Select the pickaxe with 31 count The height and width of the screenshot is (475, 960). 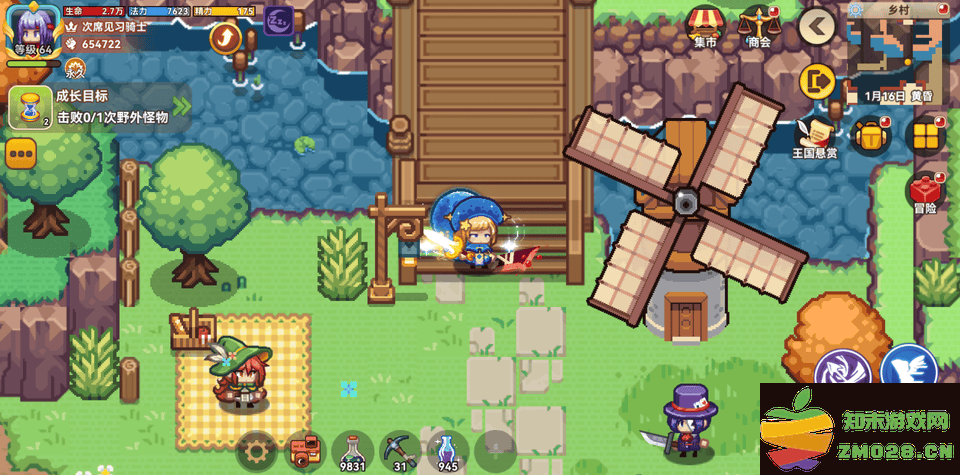pos(400,451)
